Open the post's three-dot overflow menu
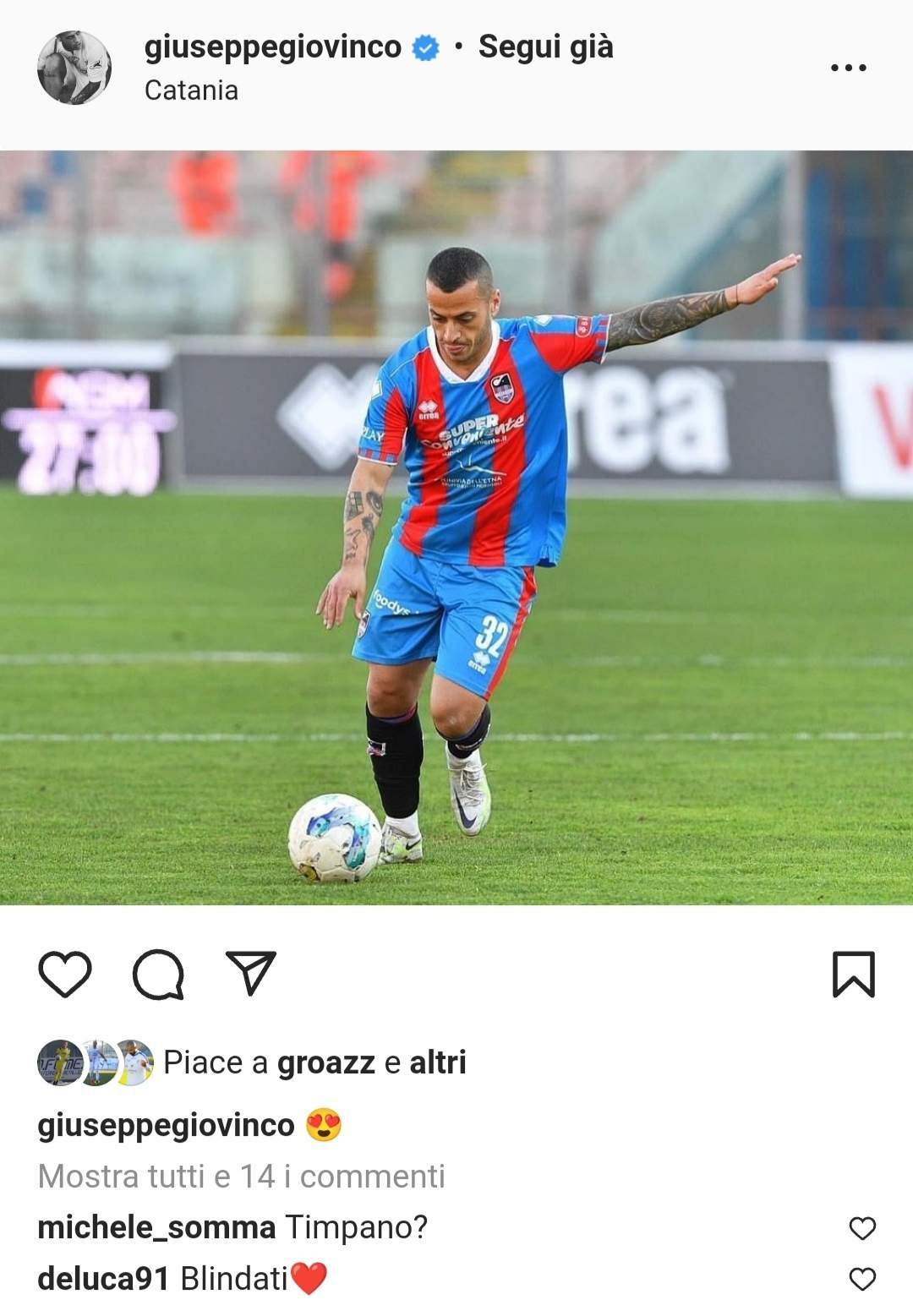 pos(848,68)
